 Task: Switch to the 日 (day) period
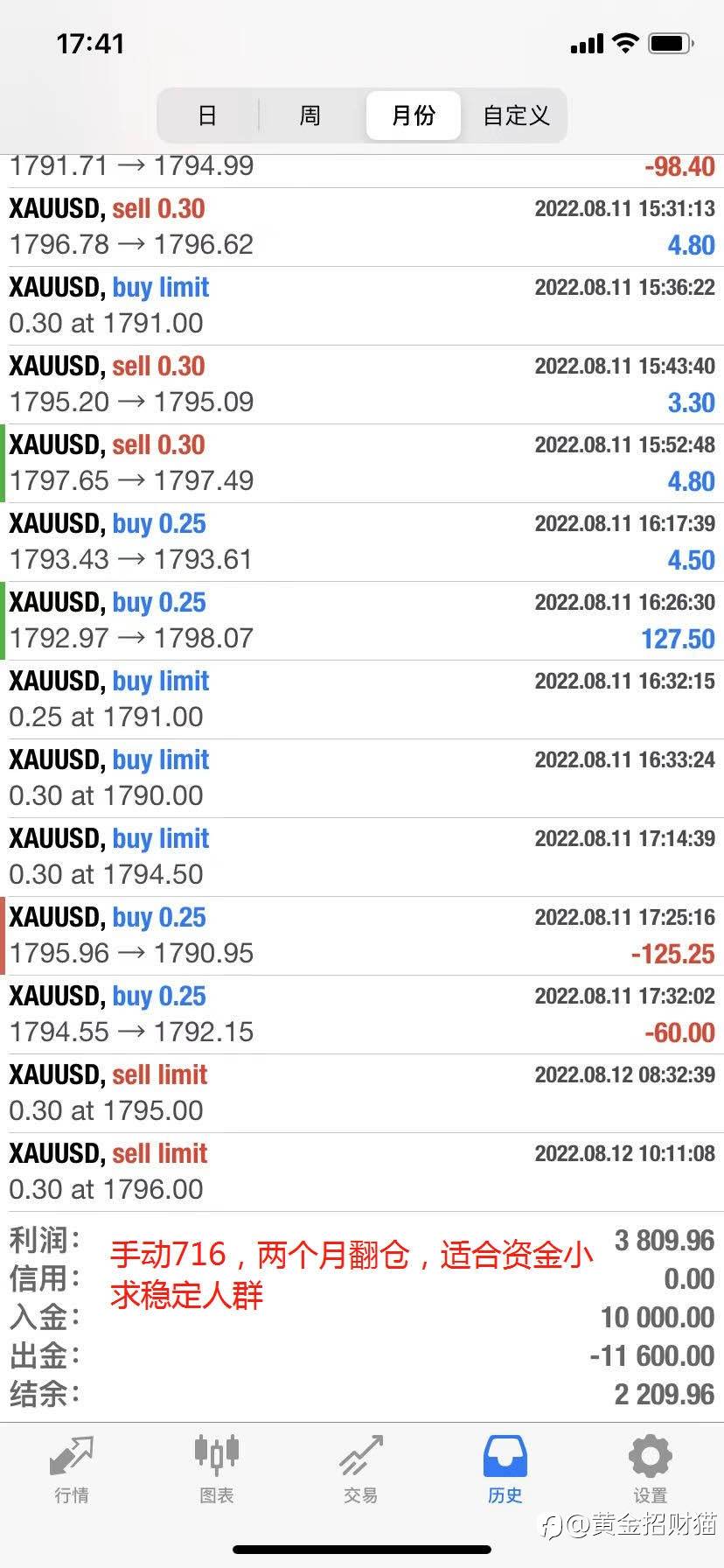click(x=207, y=115)
